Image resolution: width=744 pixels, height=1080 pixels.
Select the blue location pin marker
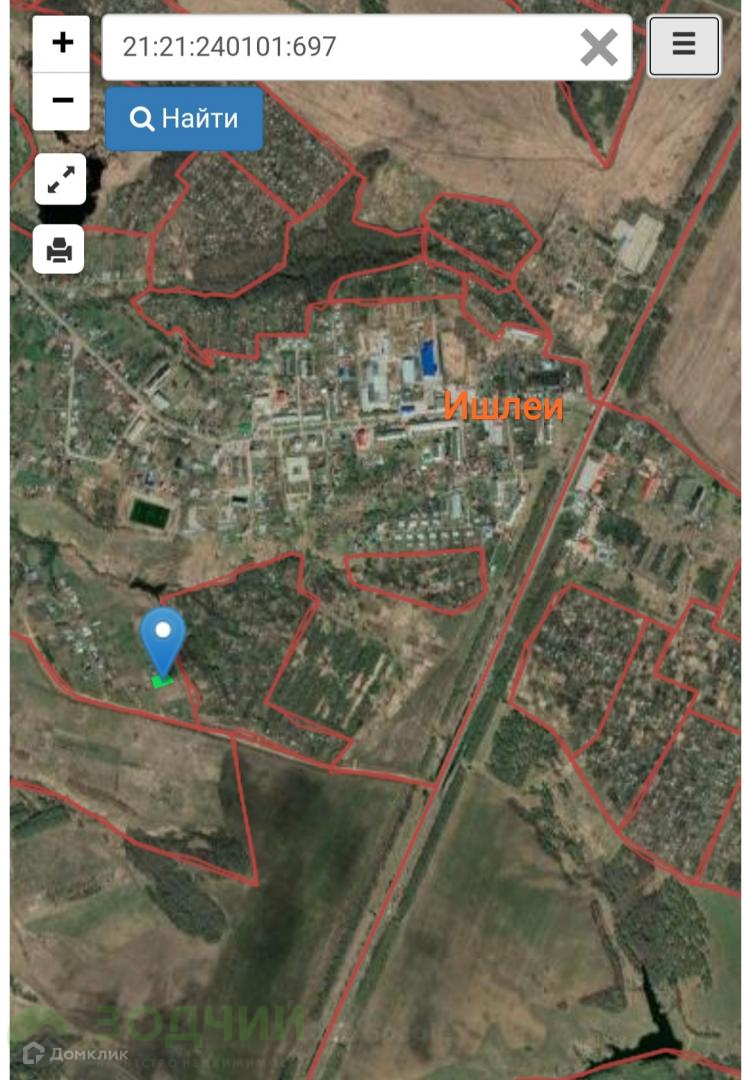[x=163, y=637]
